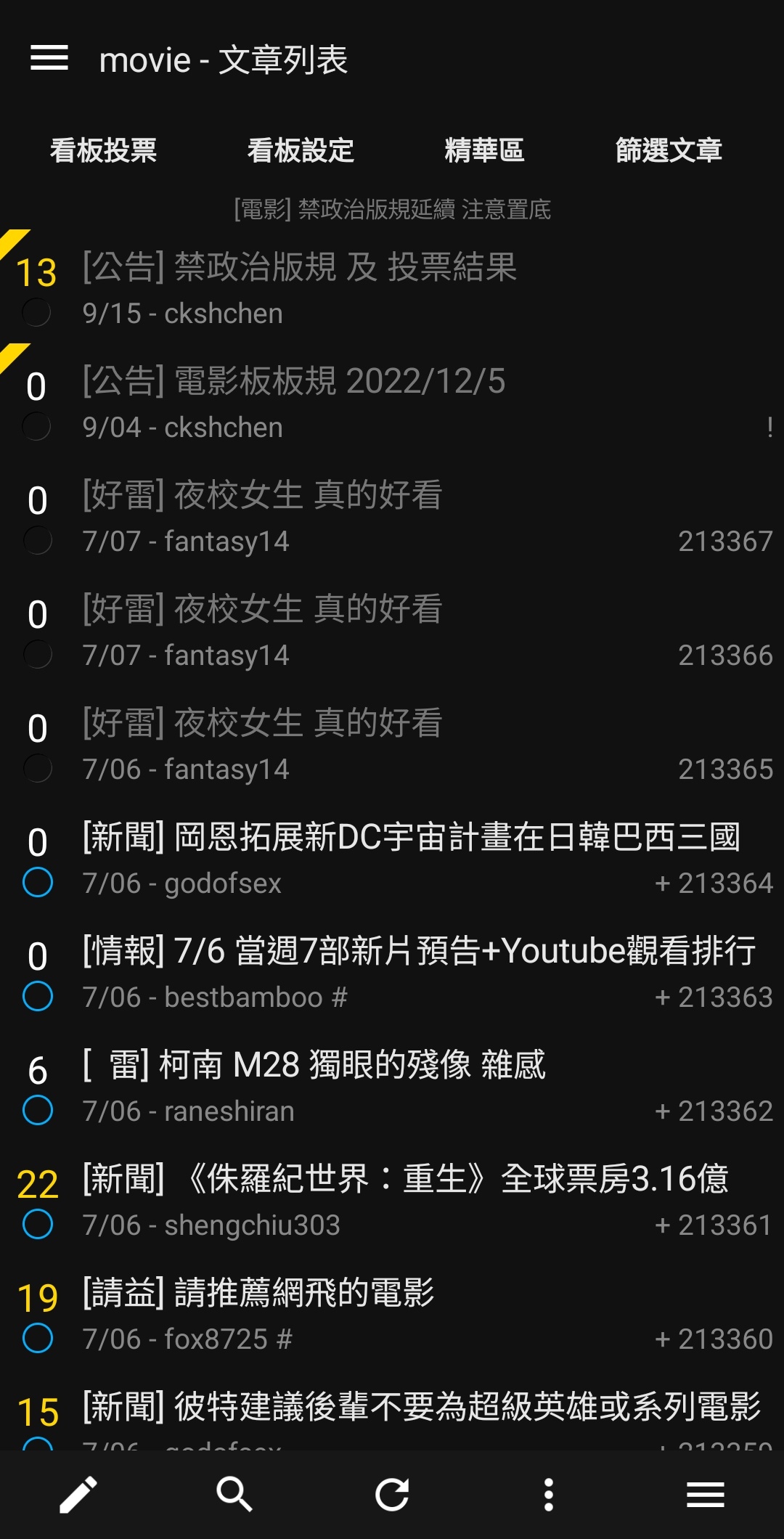Screen dimensions: 784x1539
Task: Open 柯南 M28 獨眼的殘像 雜感 post
Action: point(392,1086)
